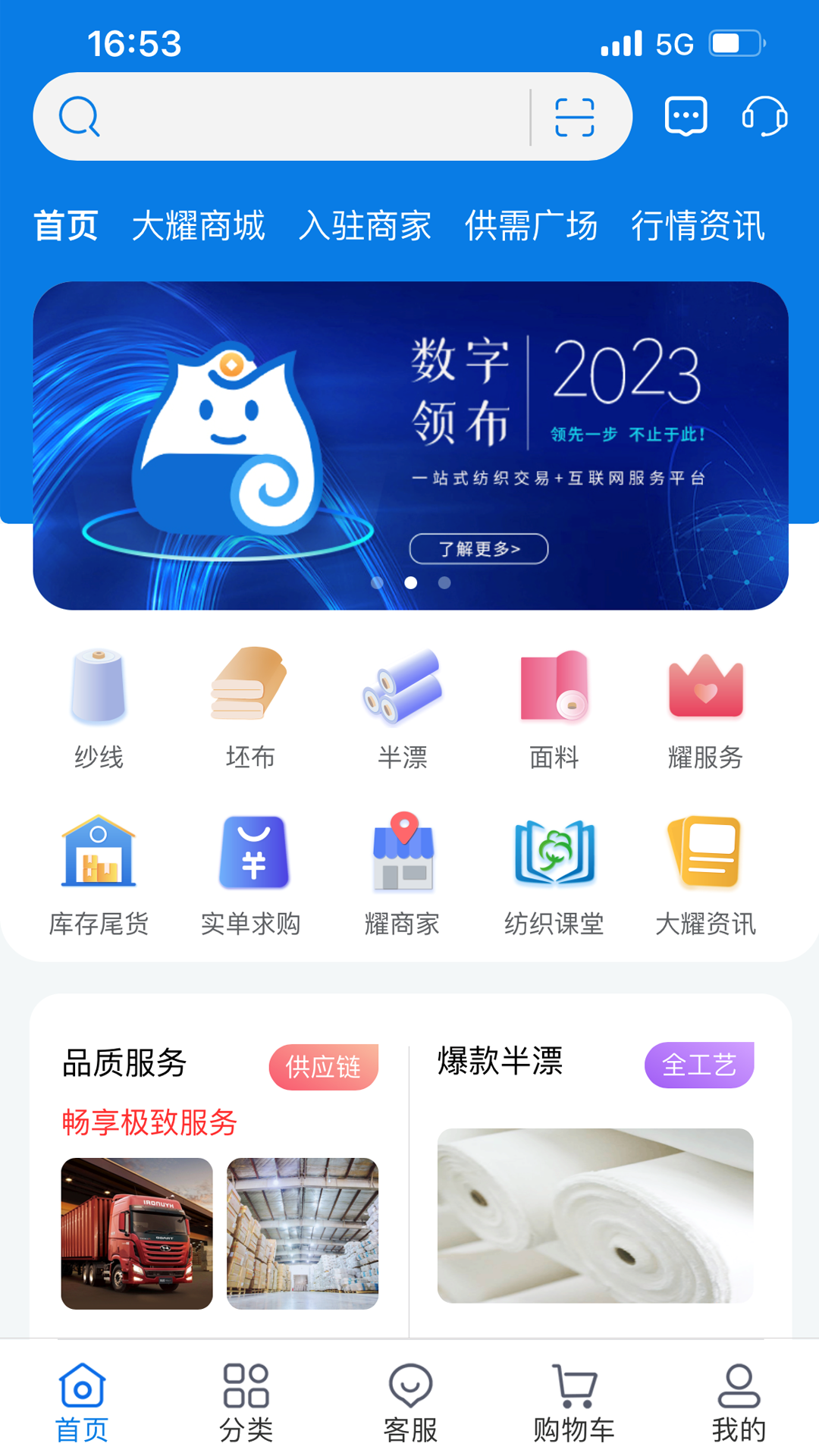Tap 了解更多 on the banner

479,548
